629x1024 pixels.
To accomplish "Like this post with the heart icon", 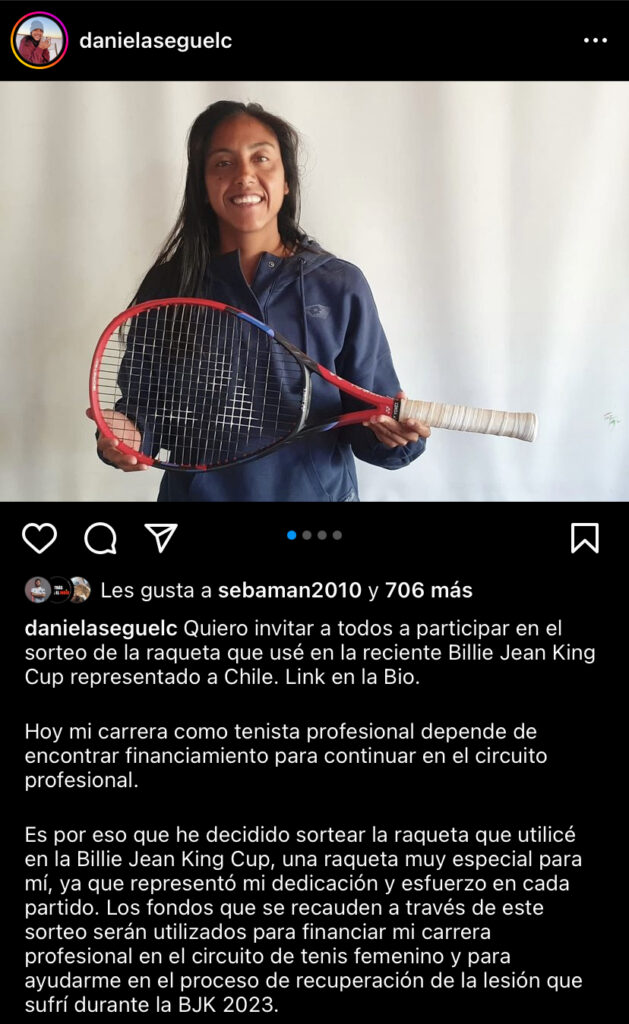I will click(x=40, y=538).
